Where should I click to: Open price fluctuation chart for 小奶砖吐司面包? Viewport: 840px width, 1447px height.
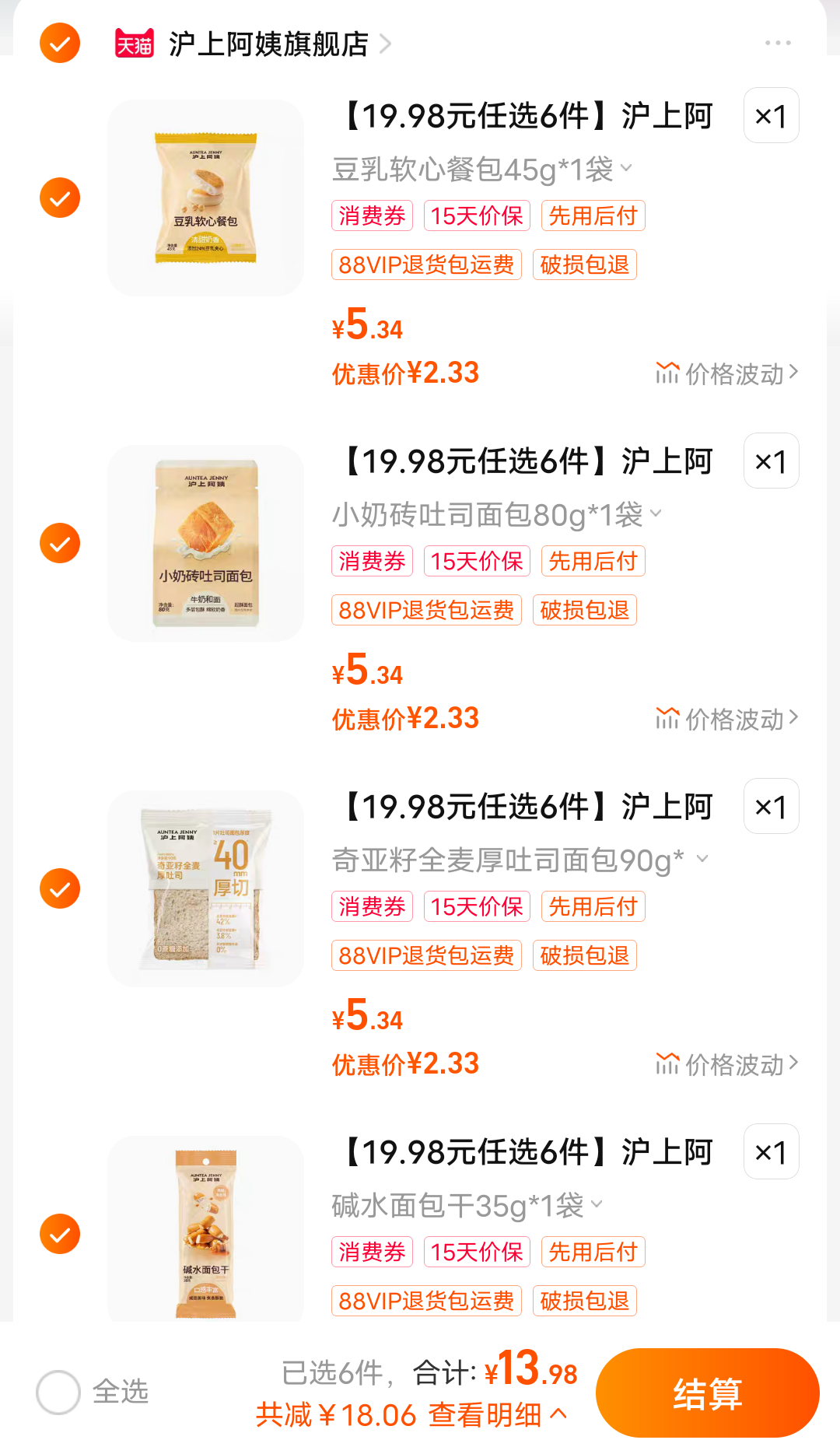point(724,718)
